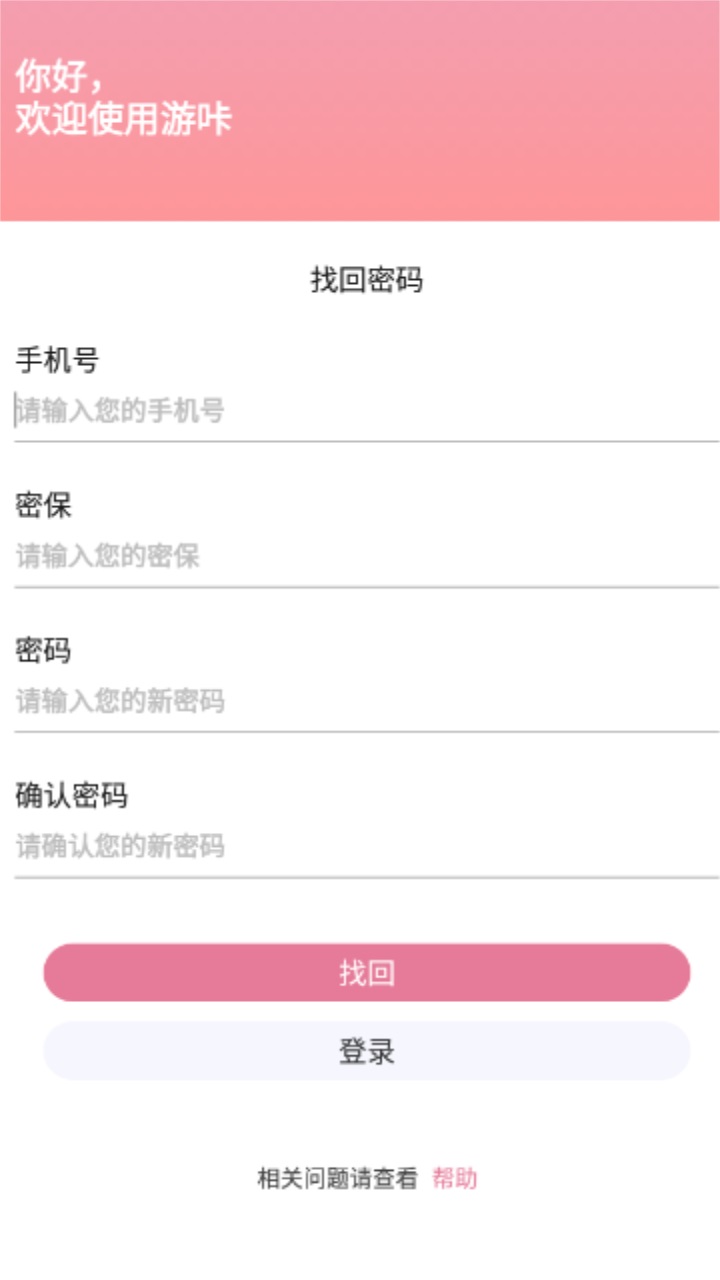Tap the confirm password (确认密码) field

tap(366, 847)
